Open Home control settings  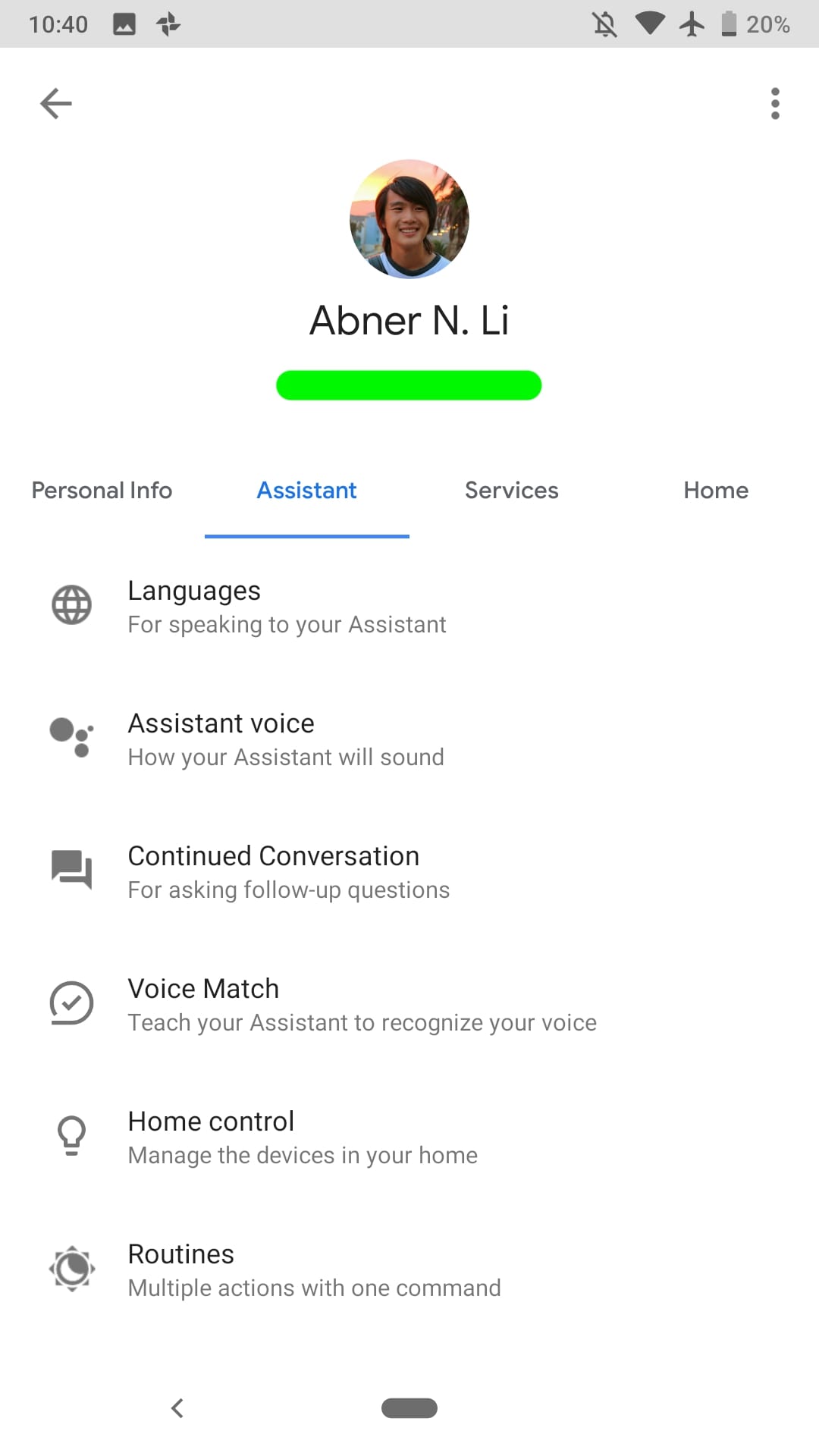(x=409, y=1137)
